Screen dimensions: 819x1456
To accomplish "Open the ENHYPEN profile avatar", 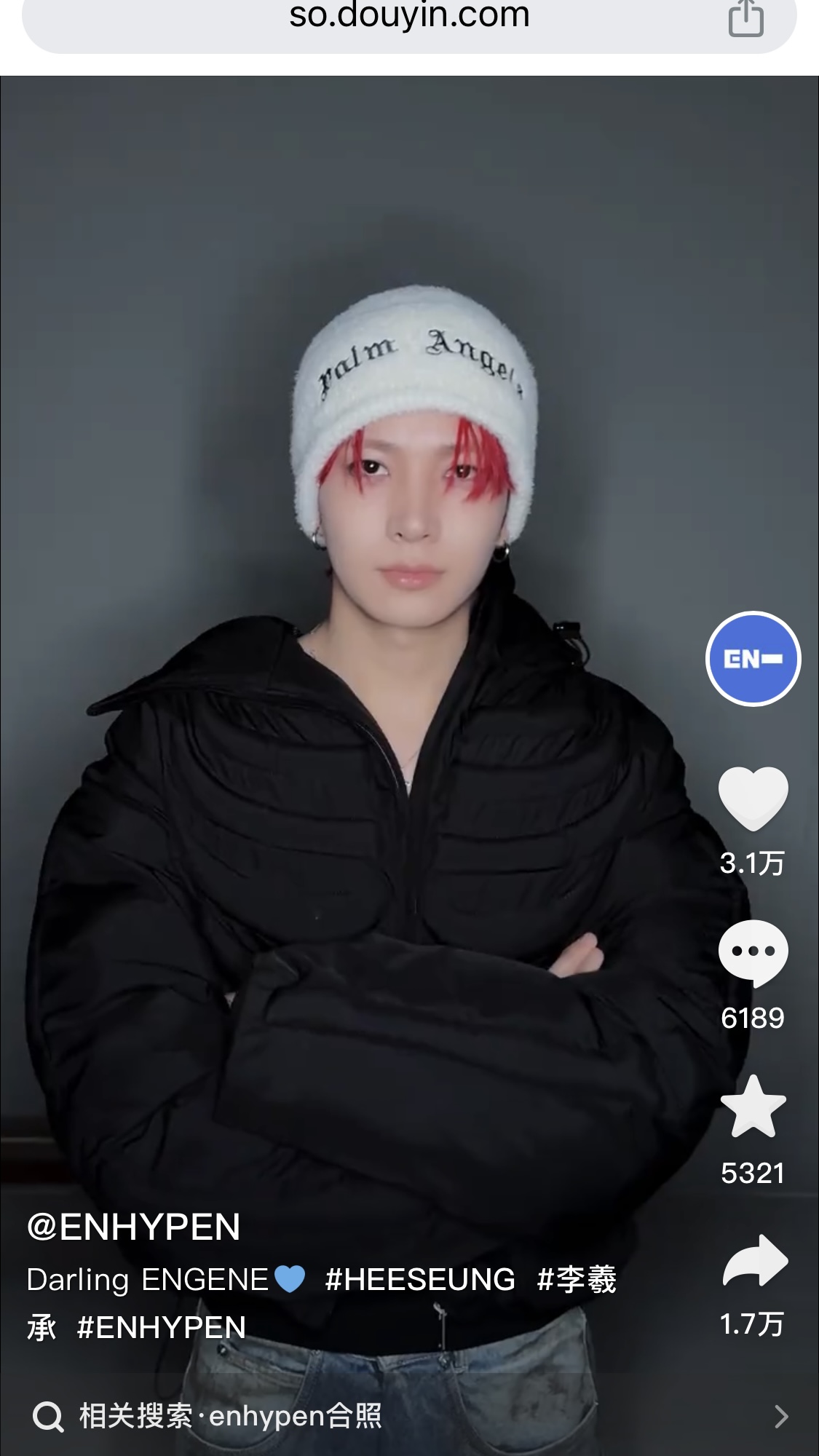I will click(753, 659).
